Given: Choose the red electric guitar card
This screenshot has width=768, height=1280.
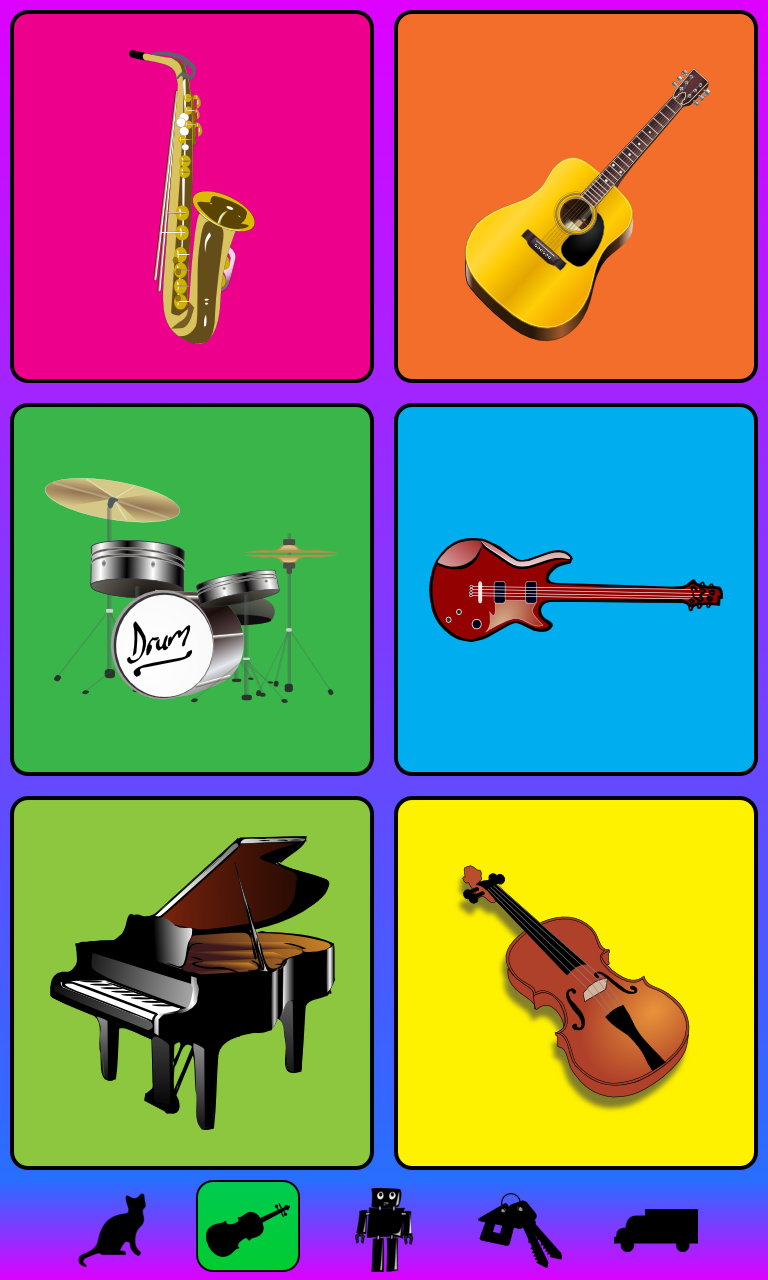Looking at the screenshot, I should pyautogui.click(x=576, y=590).
